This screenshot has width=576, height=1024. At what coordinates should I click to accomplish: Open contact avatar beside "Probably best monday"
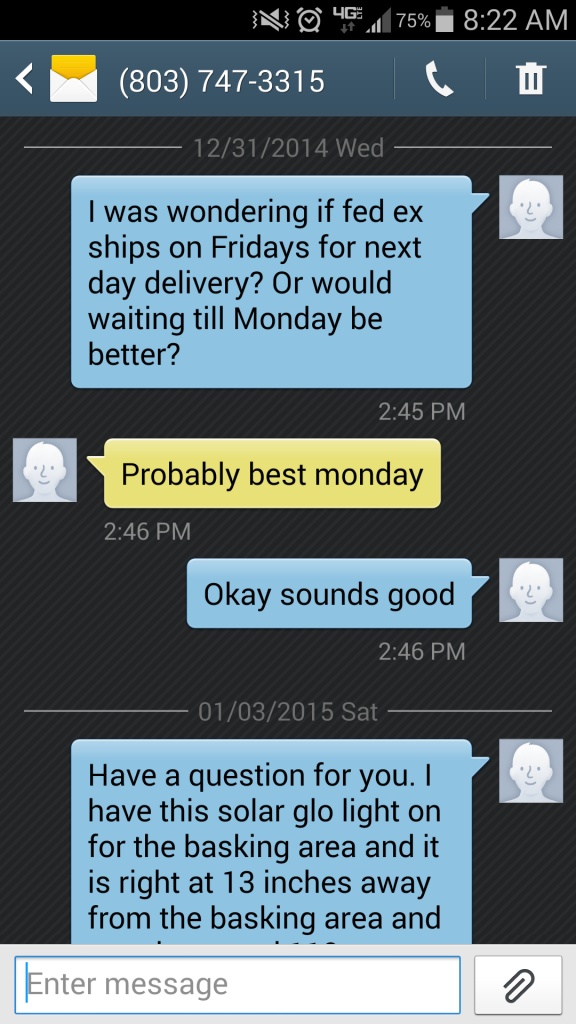[45, 470]
